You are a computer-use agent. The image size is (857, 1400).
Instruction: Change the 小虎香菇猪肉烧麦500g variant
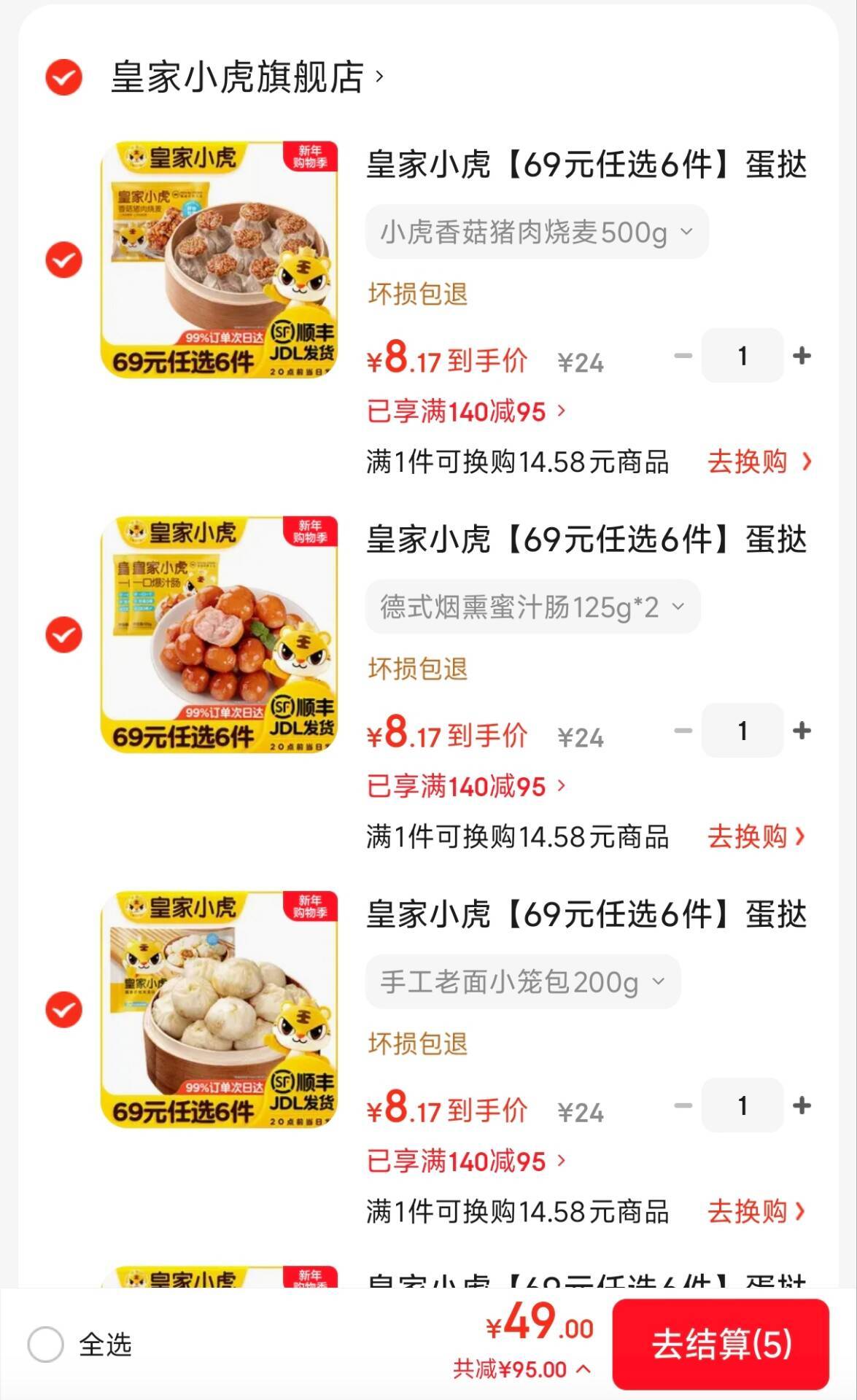tap(536, 233)
